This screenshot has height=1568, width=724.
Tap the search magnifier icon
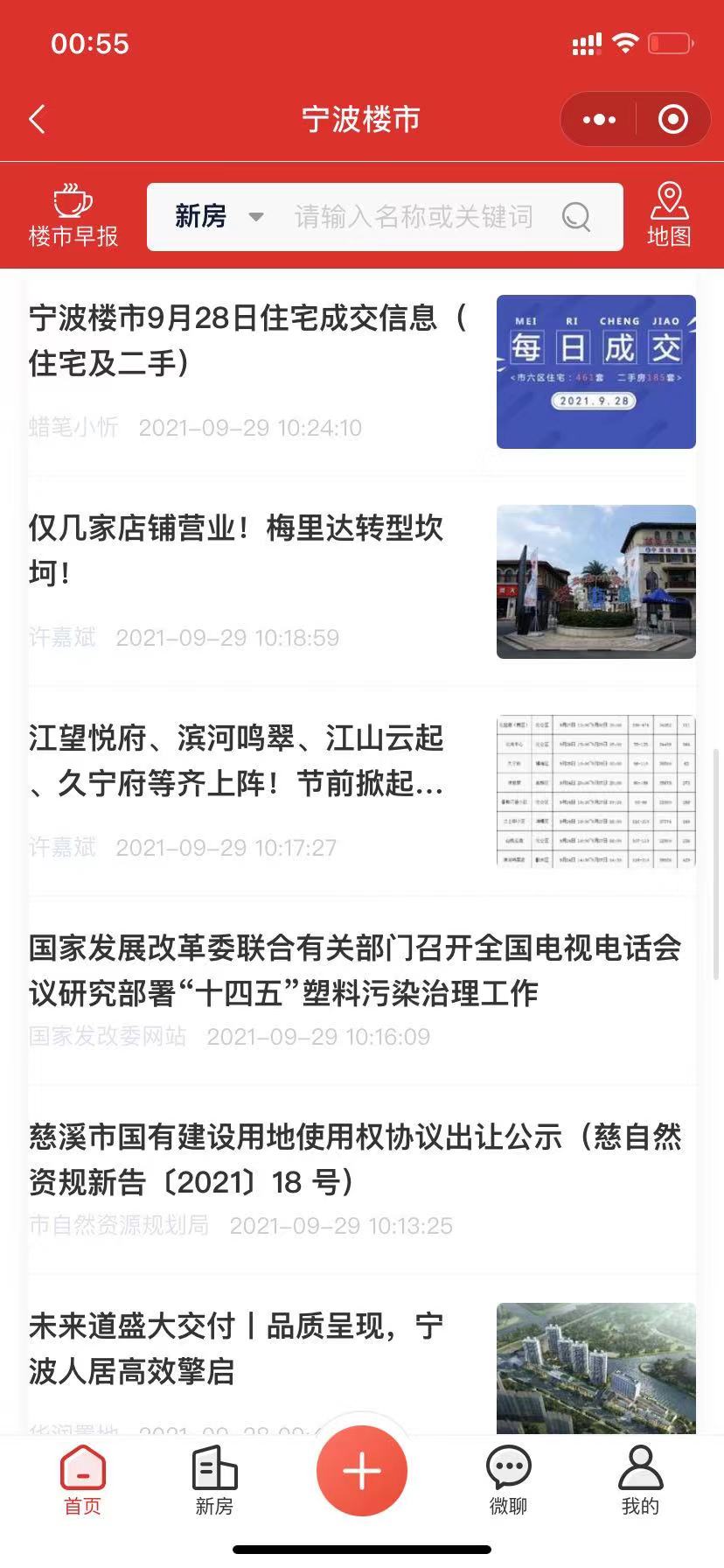tap(576, 216)
